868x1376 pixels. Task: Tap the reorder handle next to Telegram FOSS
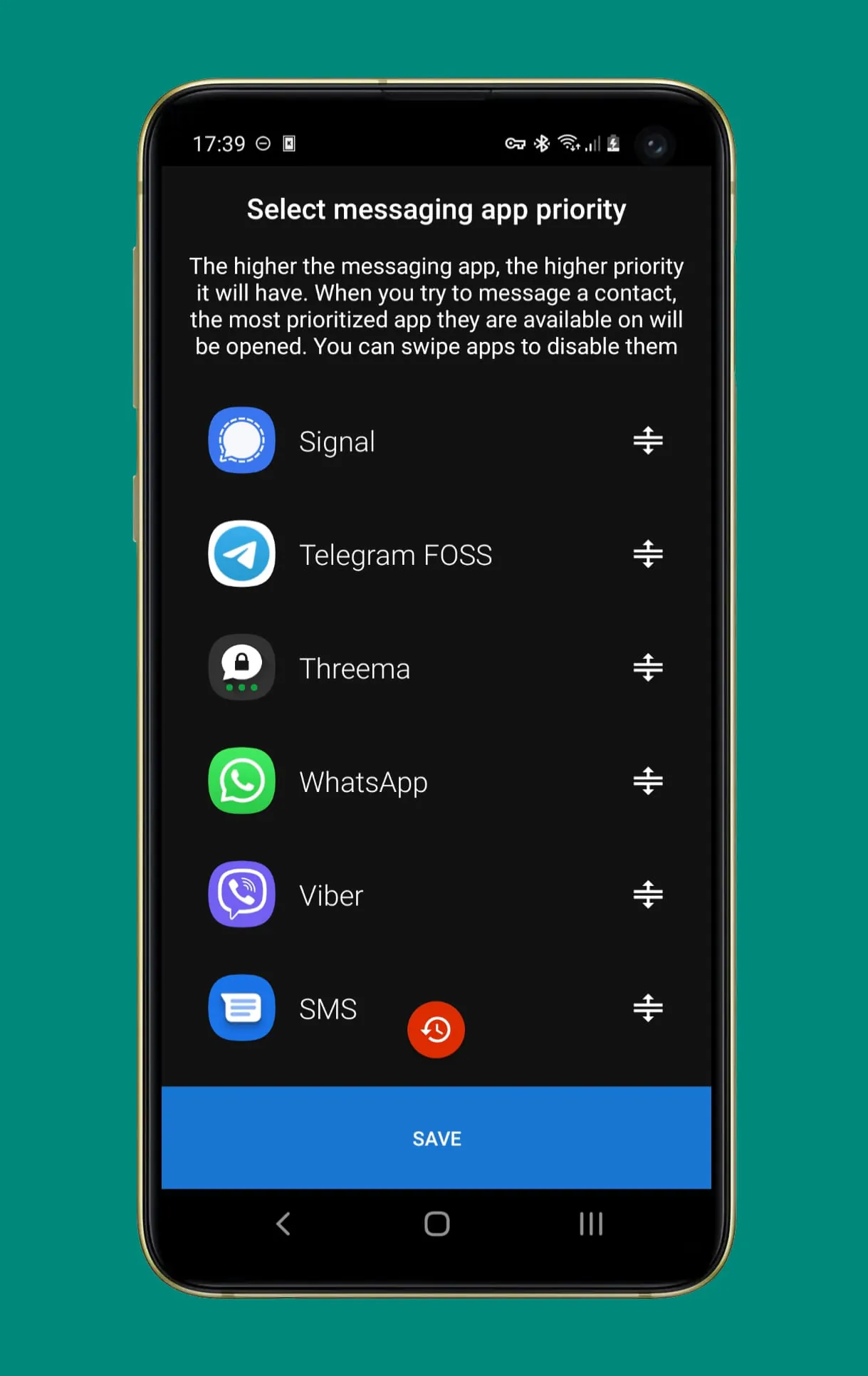(647, 554)
